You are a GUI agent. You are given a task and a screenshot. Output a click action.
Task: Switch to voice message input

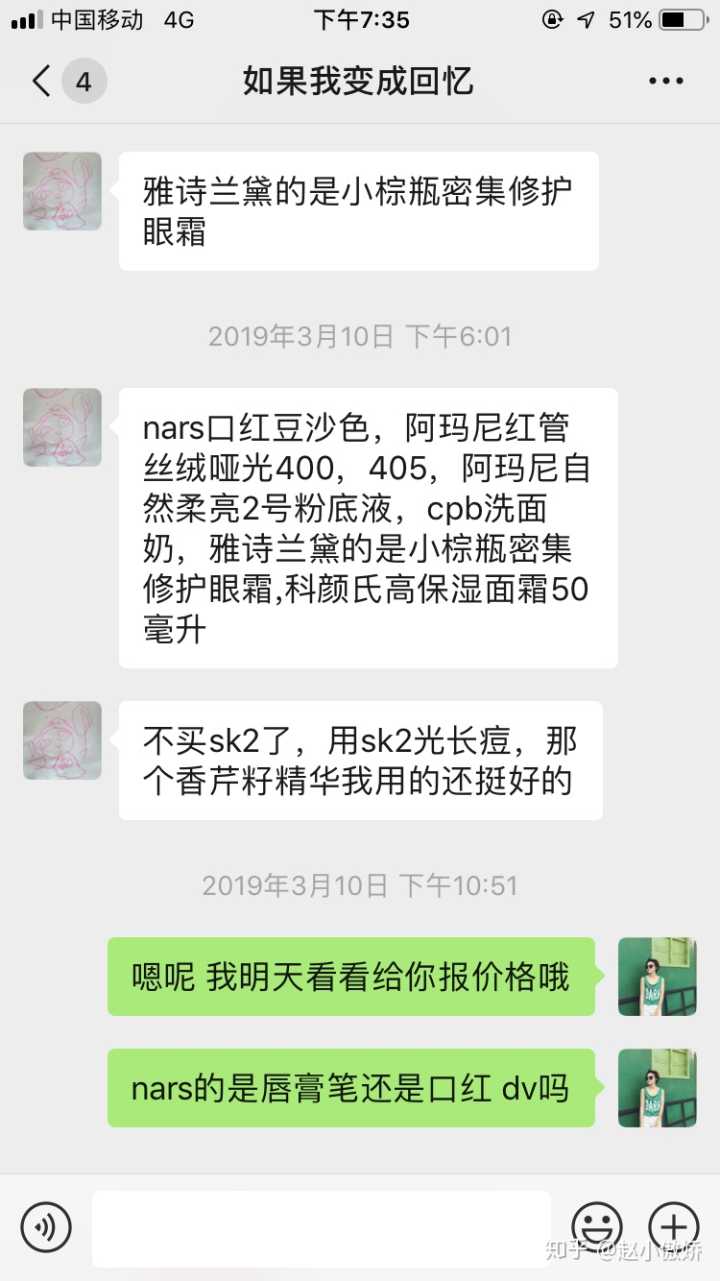coord(46,1226)
